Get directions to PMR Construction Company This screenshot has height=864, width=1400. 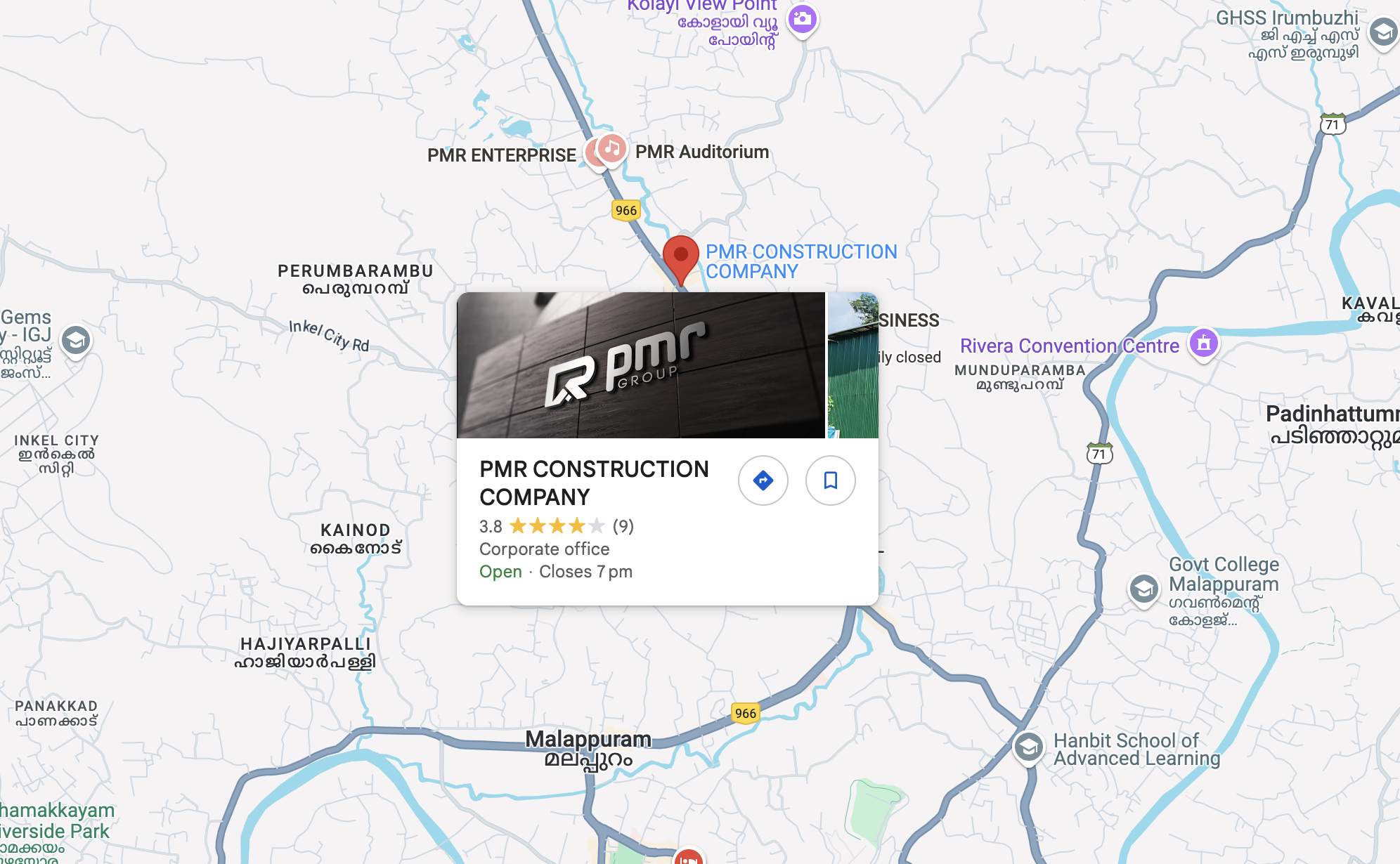(x=763, y=480)
